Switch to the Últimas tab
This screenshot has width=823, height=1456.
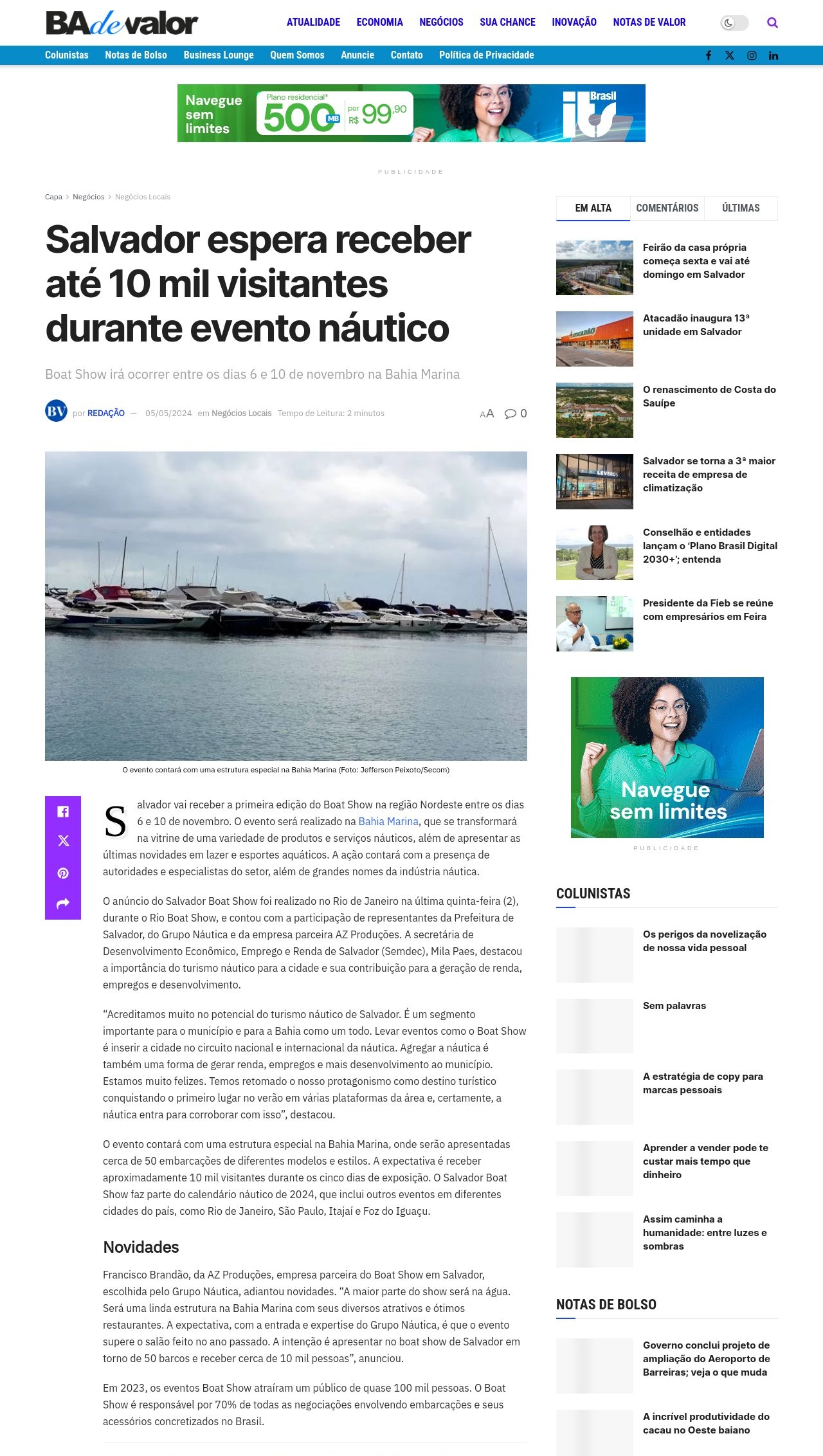[741, 208]
